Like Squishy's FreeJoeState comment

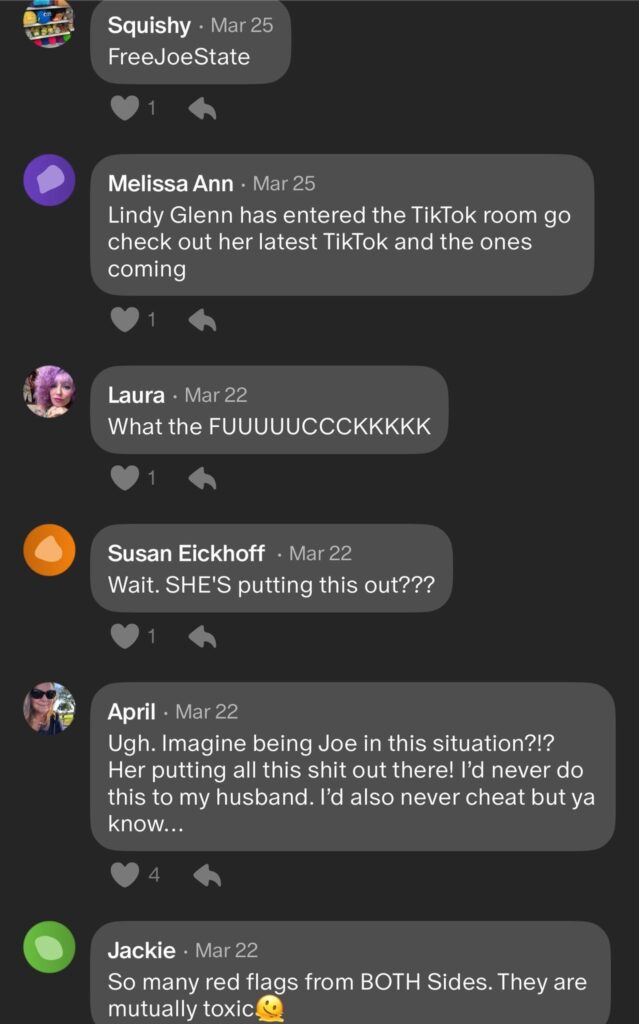pyautogui.click(x=124, y=108)
